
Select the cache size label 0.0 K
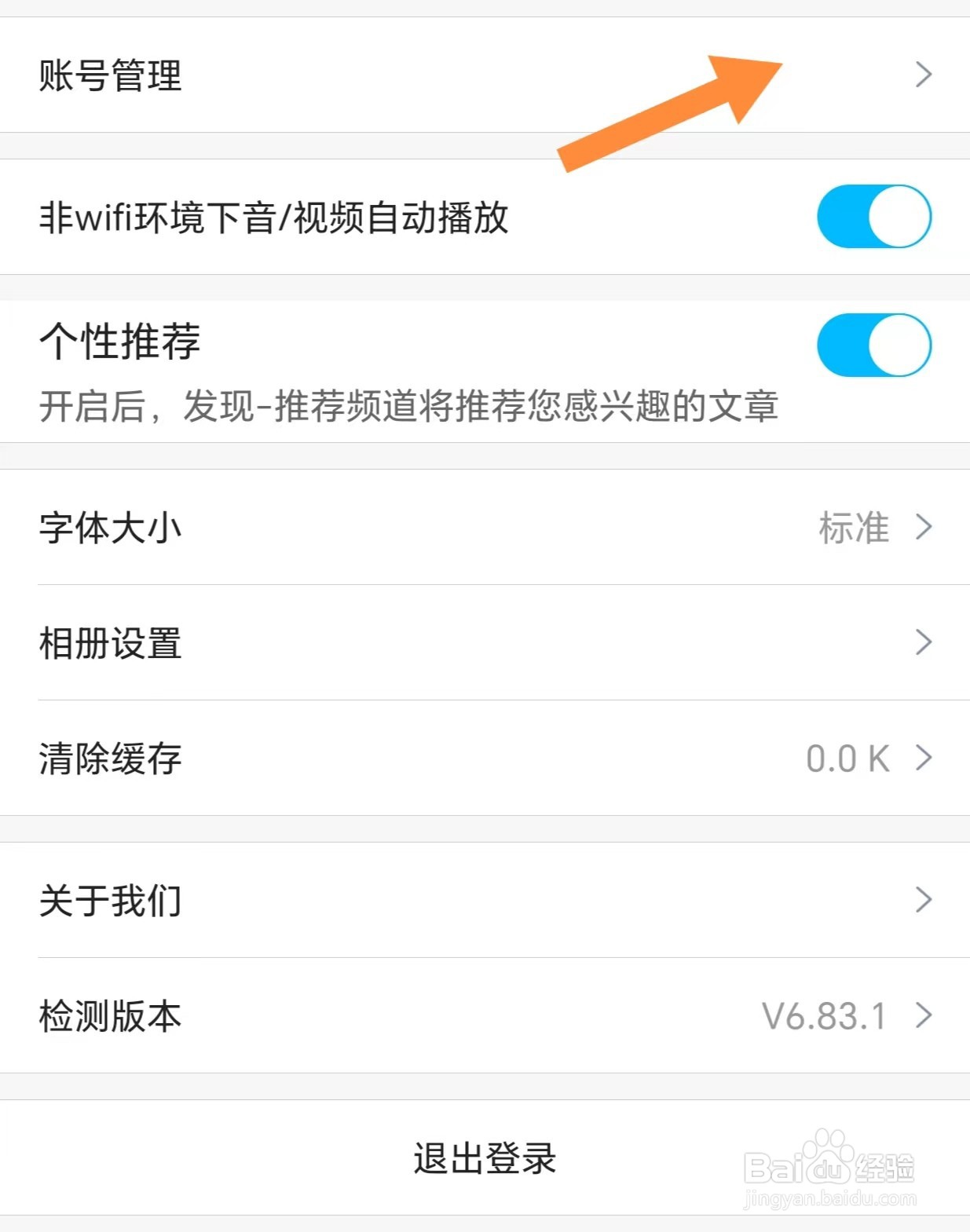(x=847, y=759)
